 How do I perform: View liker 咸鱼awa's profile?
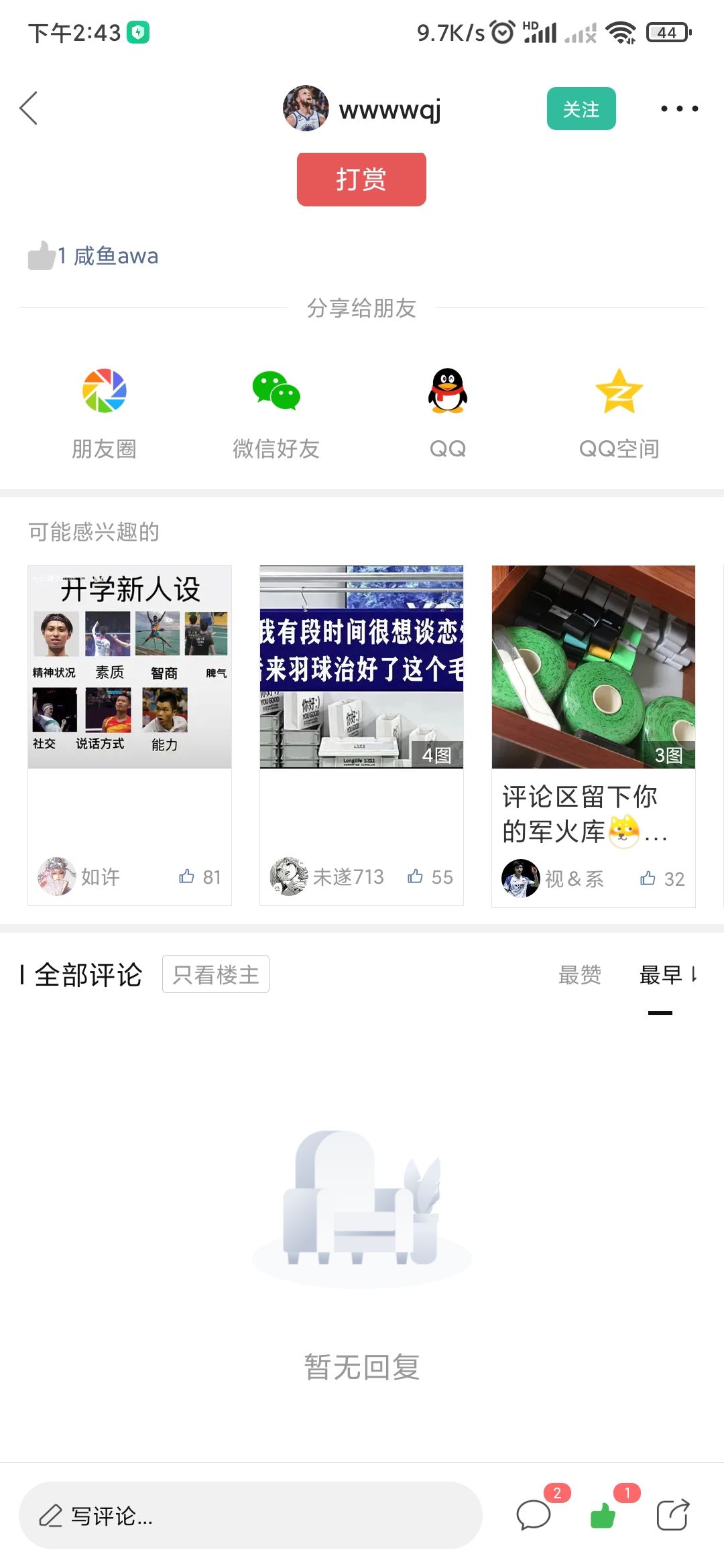115,256
